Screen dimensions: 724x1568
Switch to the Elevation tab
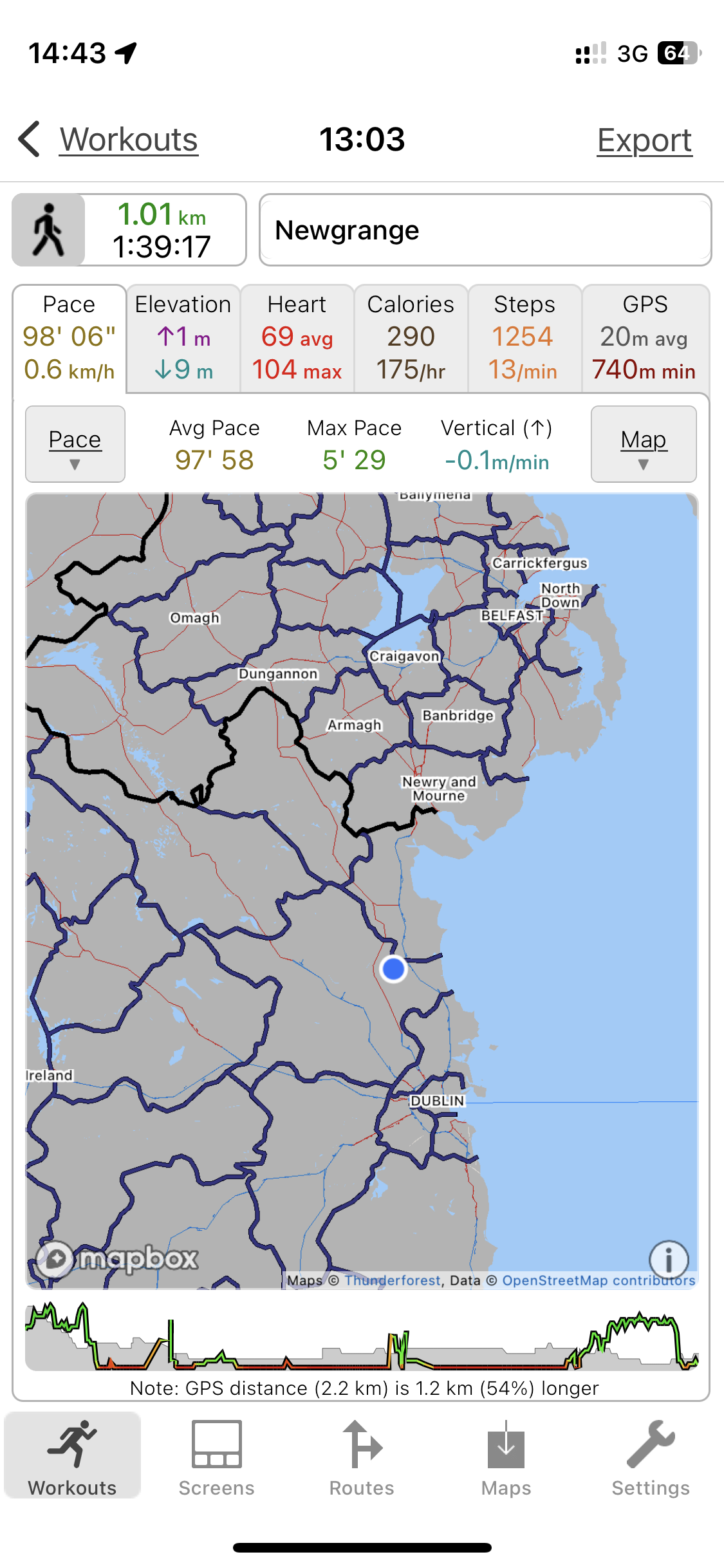point(183,338)
